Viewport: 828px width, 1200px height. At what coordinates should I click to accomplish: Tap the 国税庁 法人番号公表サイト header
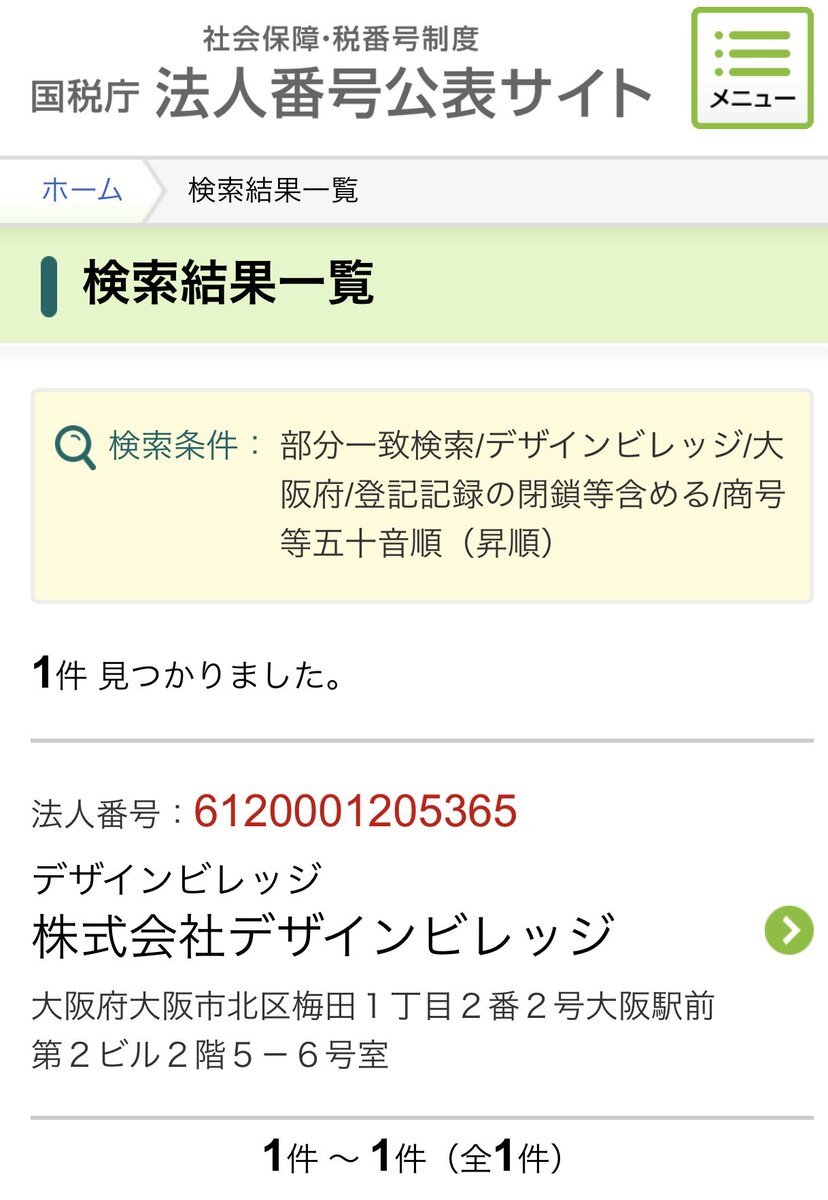click(x=341, y=76)
